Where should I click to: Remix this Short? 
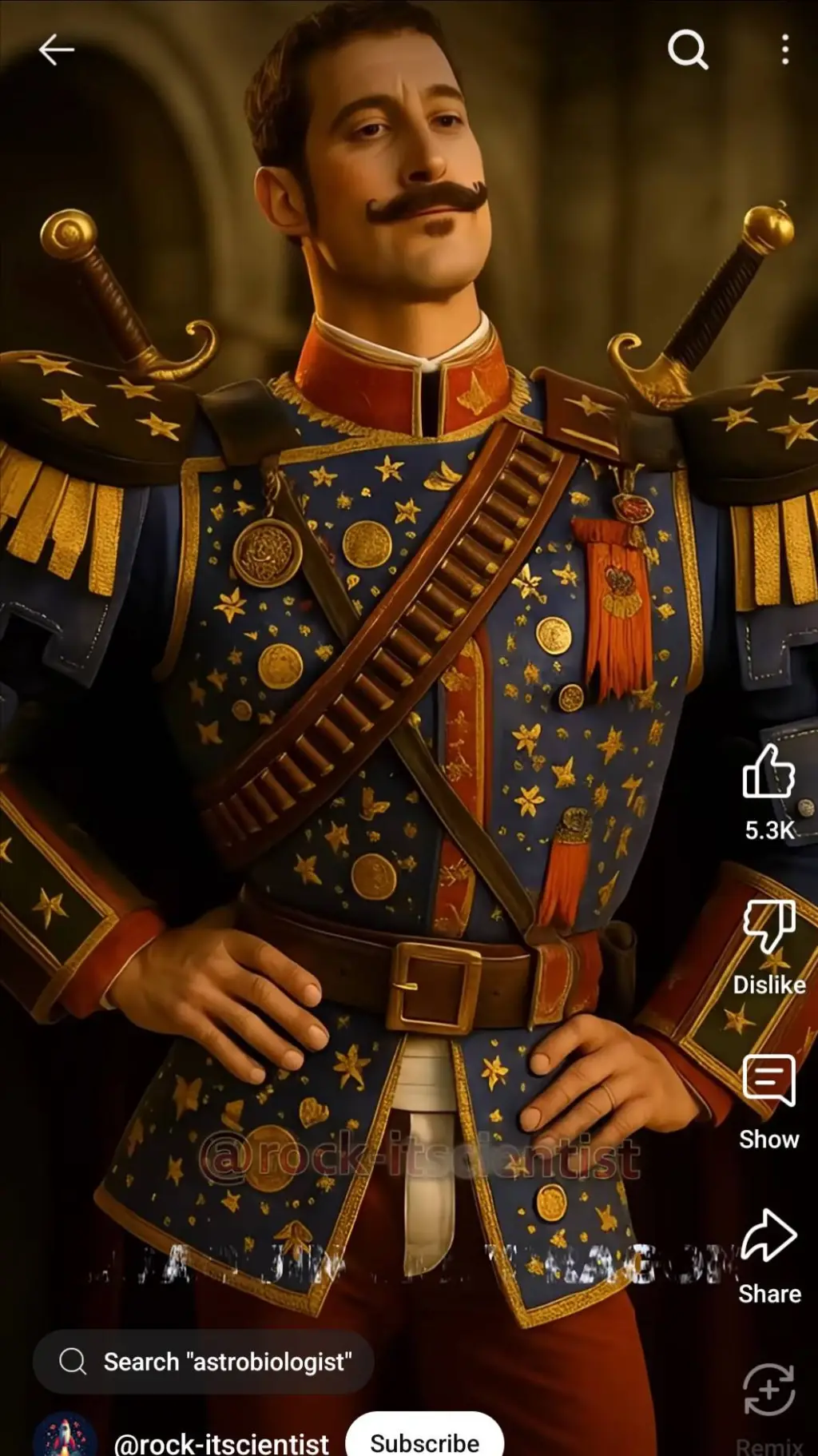pyautogui.click(x=768, y=1390)
